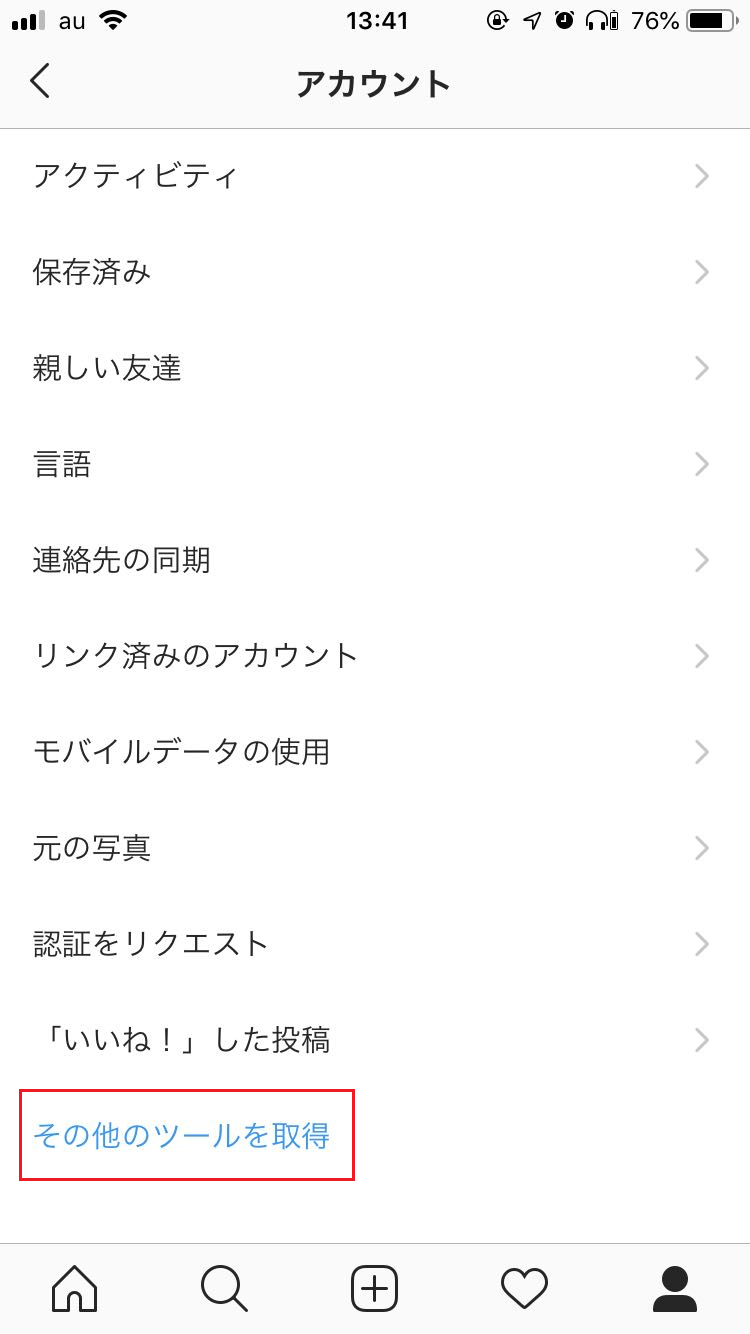Image resolution: width=750 pixels, height=1334 pixels.
Task: Open 連絡先の同期 settings
Action: [x=375, y=560]
